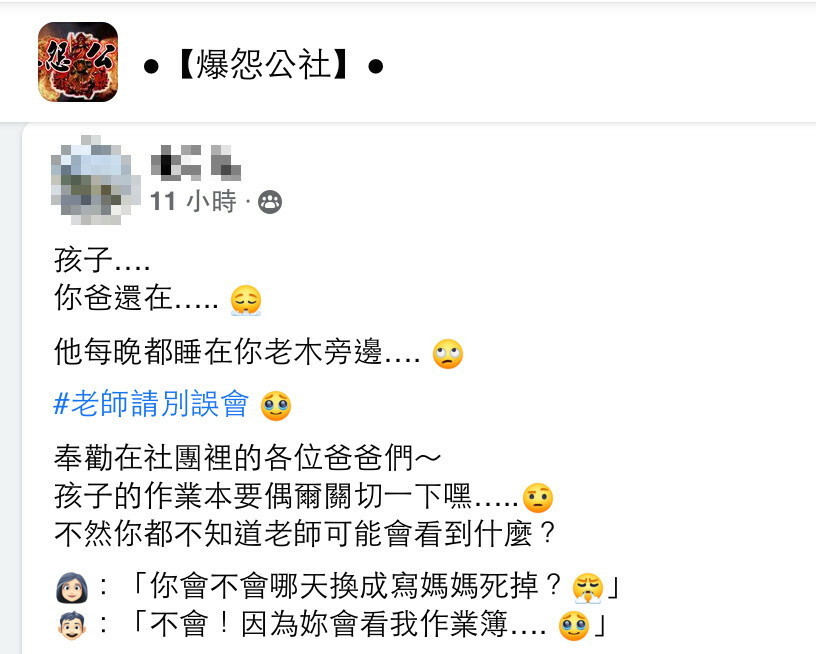Image resolution: width=816 pixels, height=654 pixels.
Task: Open the 爆怨公社 page avatar
Action: (x=78, y=63)
